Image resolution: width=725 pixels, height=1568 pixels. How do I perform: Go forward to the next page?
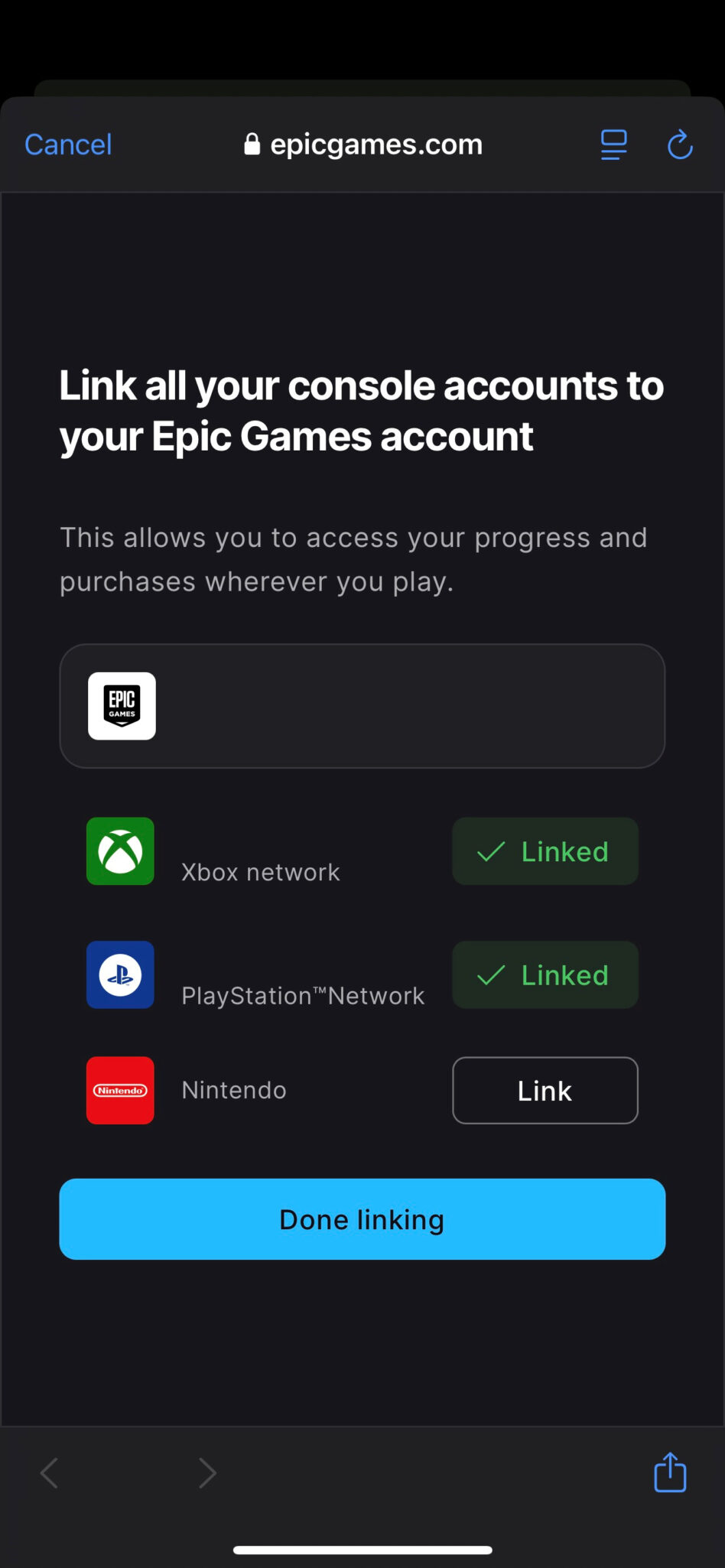pyautogui.click(x=207, y=1472)
